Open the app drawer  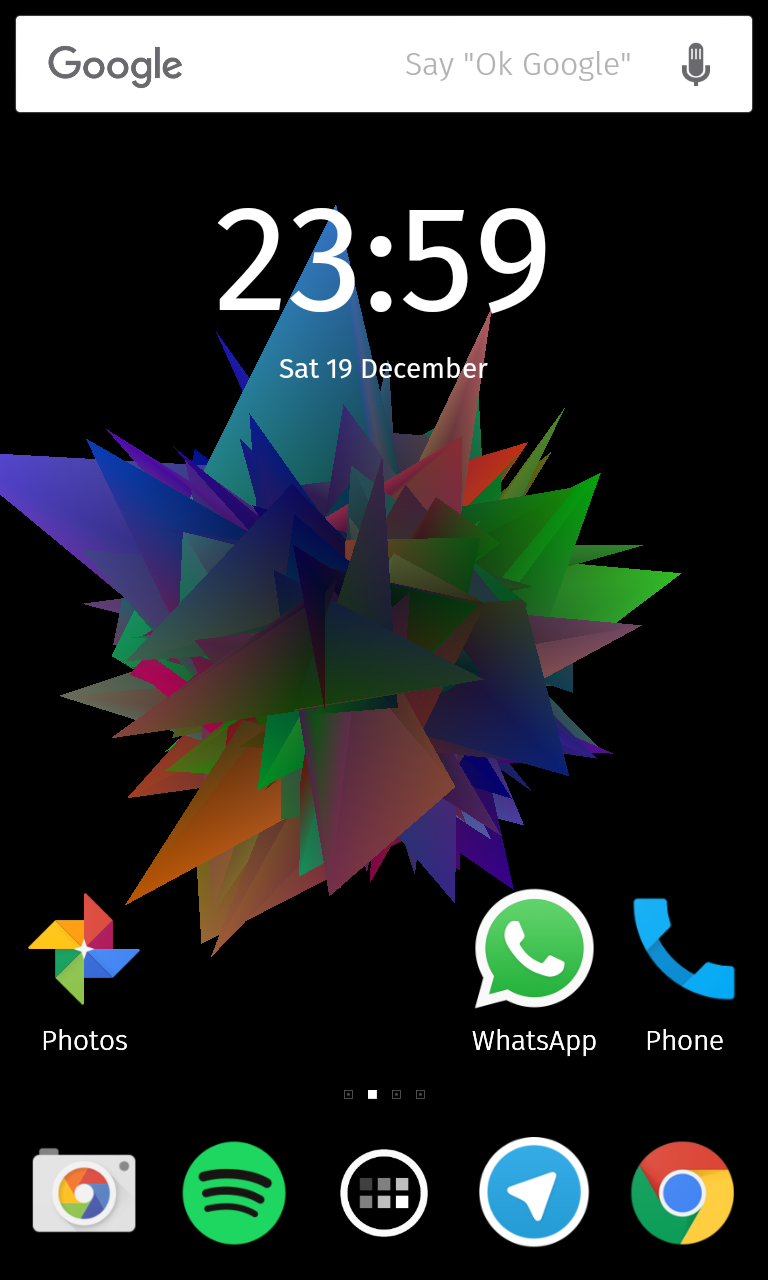[x=384, y=1193]
